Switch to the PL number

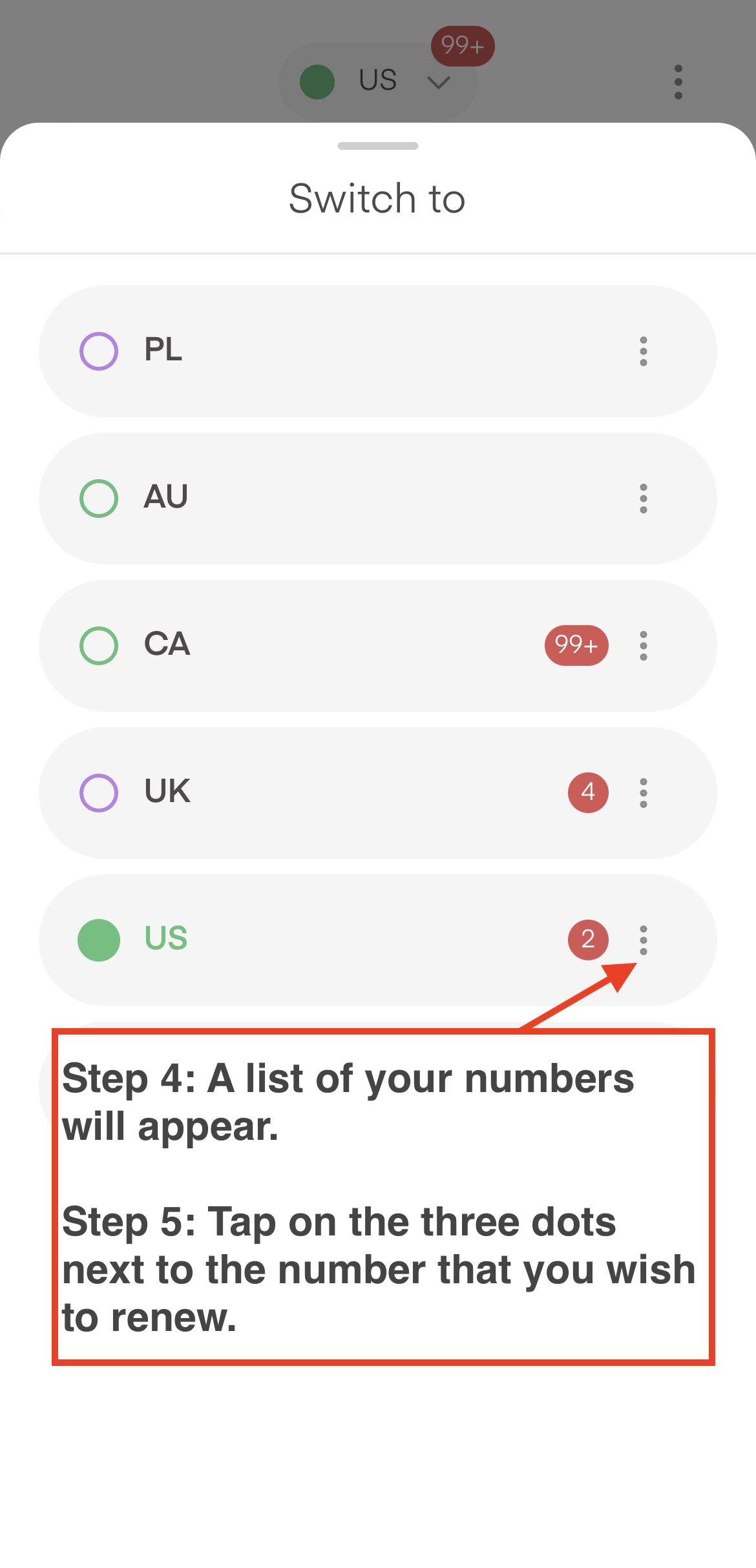pyautogui.click(x=323, y=351)
